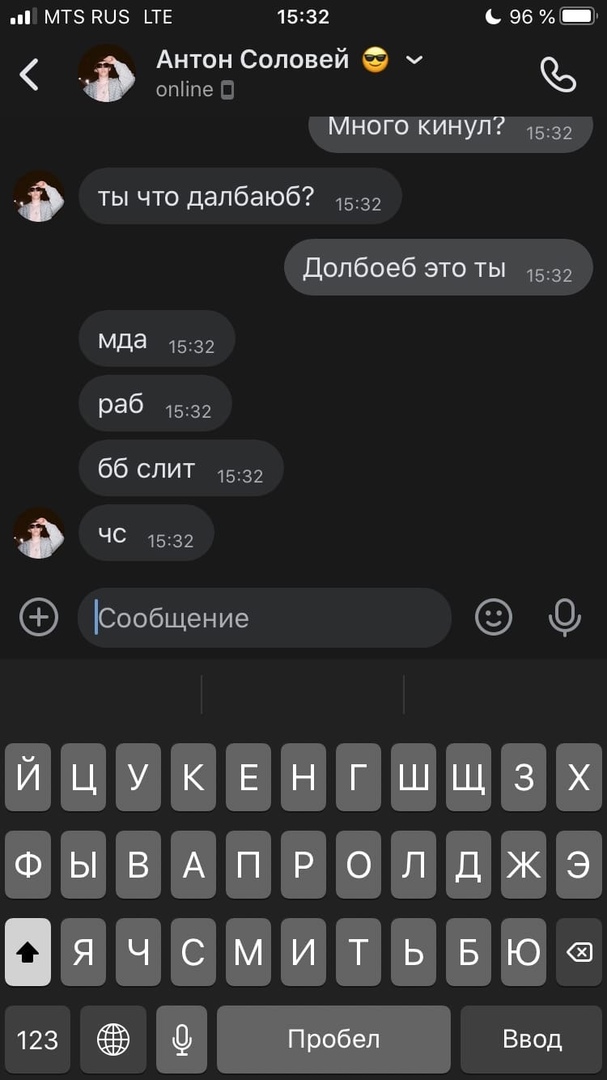Hit the backspace key on the keyboard
The image size is (607, 1080).
tap(579, 953)
